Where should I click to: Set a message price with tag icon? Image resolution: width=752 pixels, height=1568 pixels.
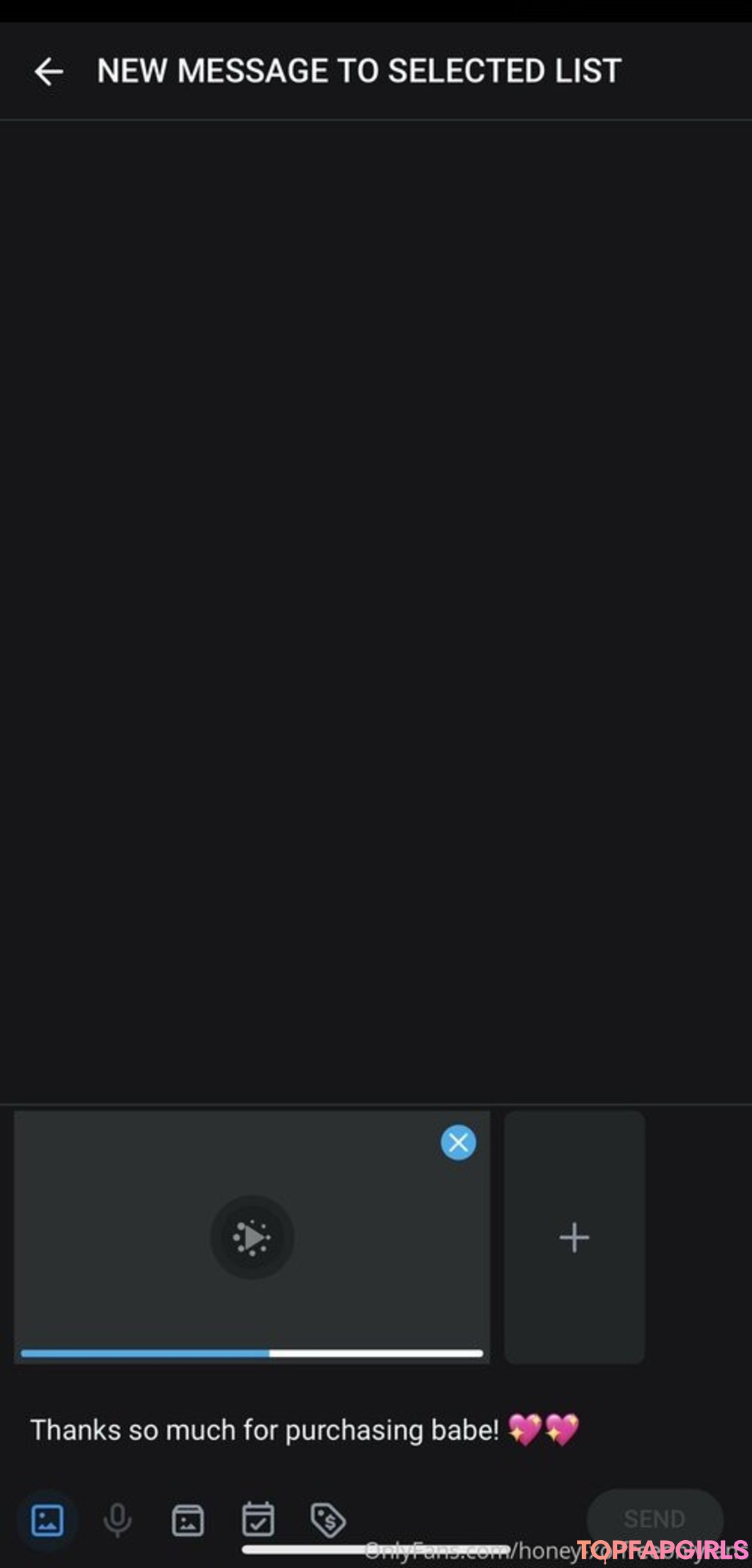pos(328,1520)
